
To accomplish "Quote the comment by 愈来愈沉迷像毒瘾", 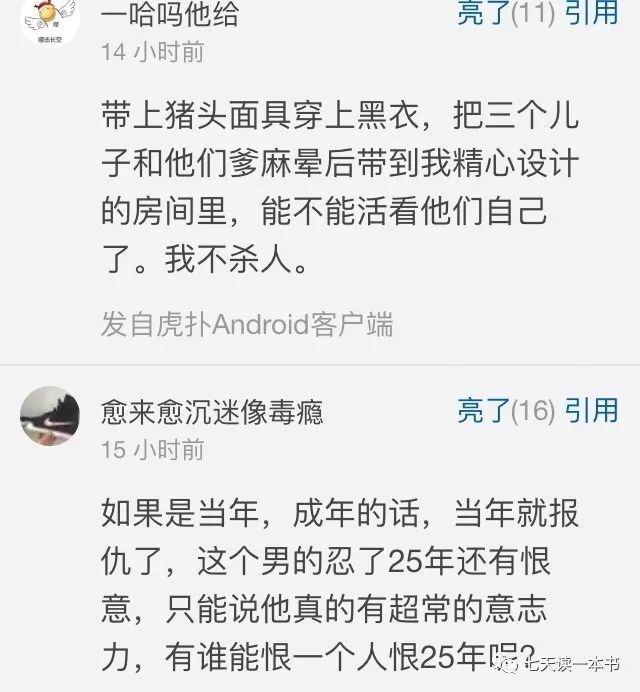I will (x=591, y=409).
